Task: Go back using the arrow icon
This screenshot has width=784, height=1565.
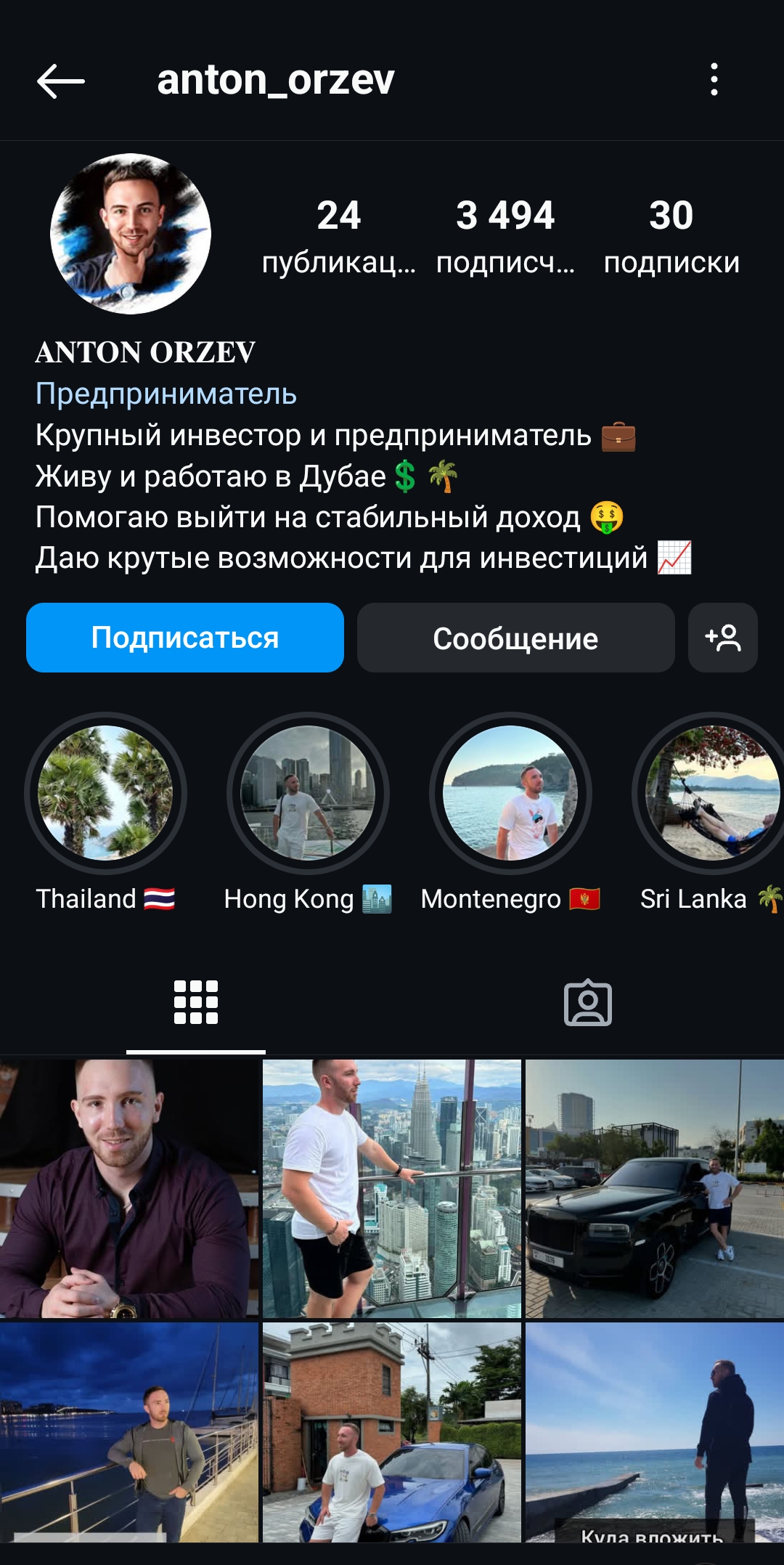Action: click(x=61, y=80)
